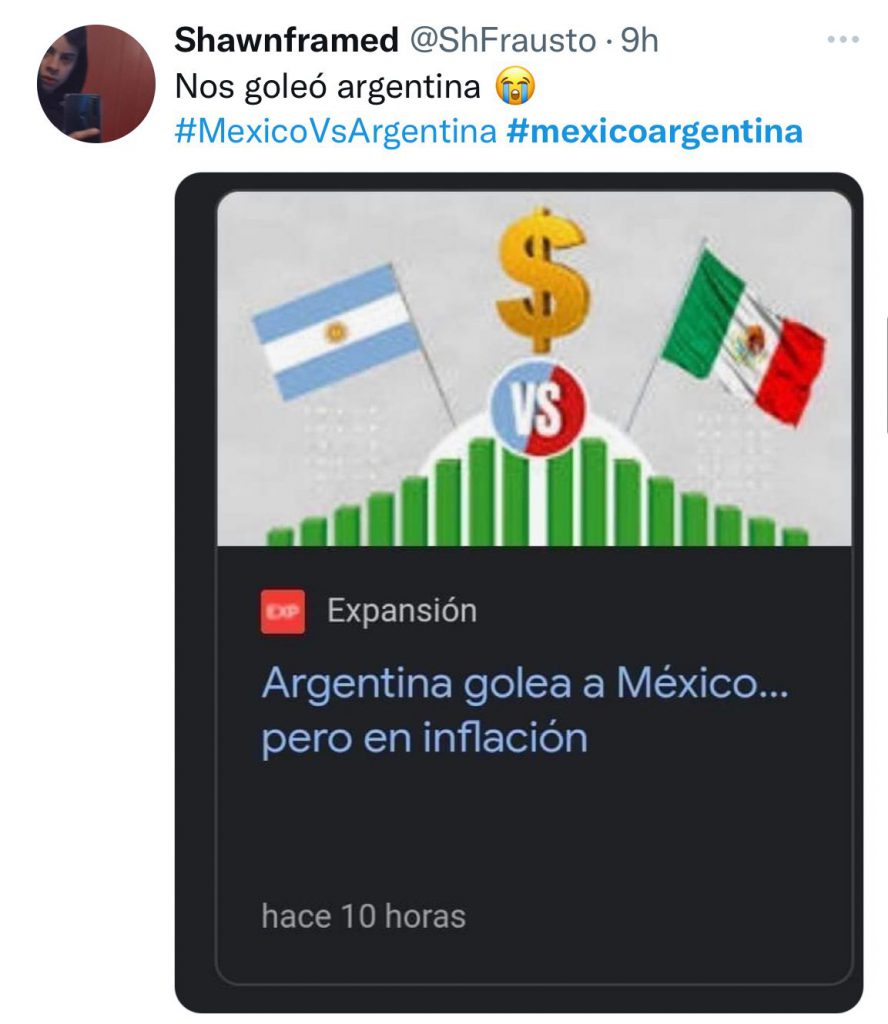This screenshot has height=1024, width=888.
Task: Open Shawnframed's profile picture
Action: coord(96,84)
